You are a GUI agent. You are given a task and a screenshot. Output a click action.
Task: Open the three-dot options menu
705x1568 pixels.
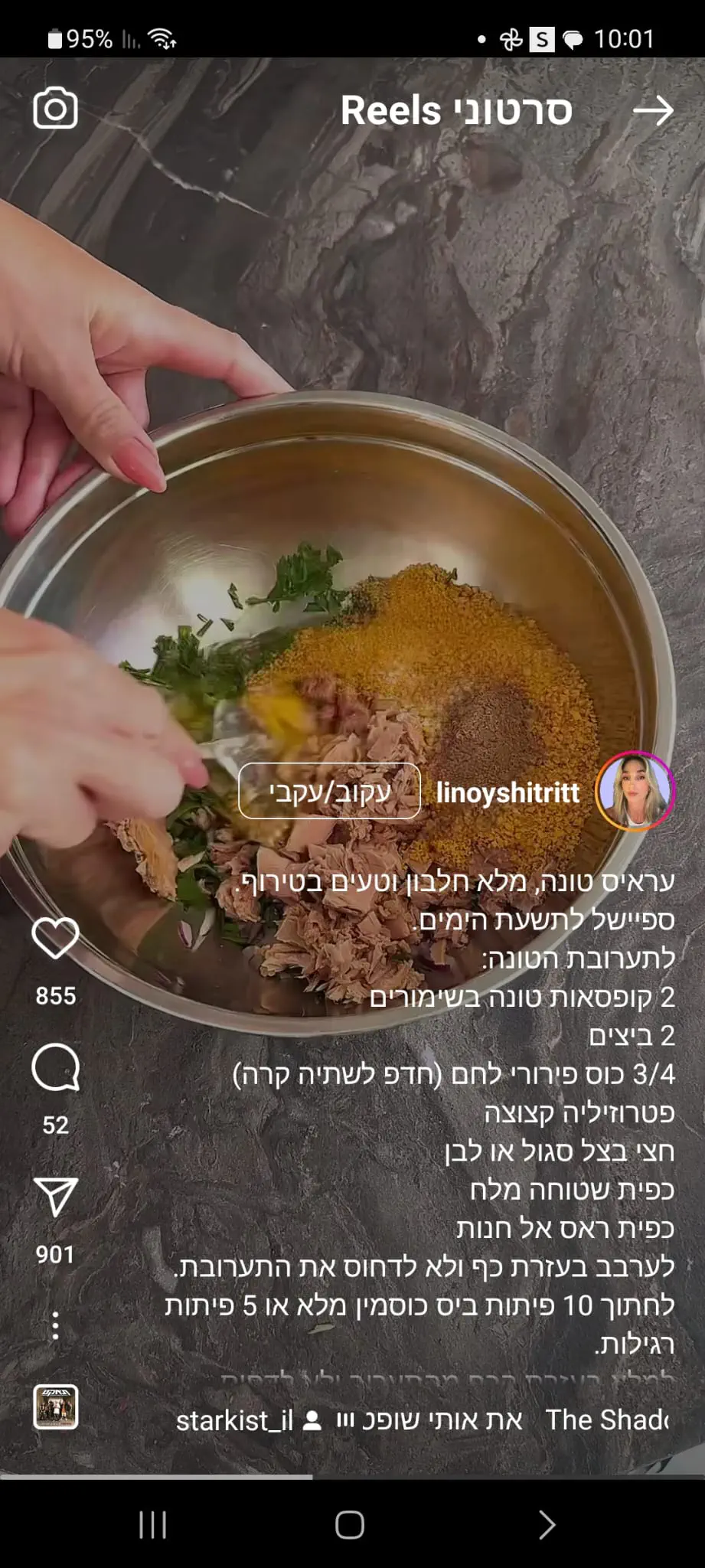(x=55, y=1325)
